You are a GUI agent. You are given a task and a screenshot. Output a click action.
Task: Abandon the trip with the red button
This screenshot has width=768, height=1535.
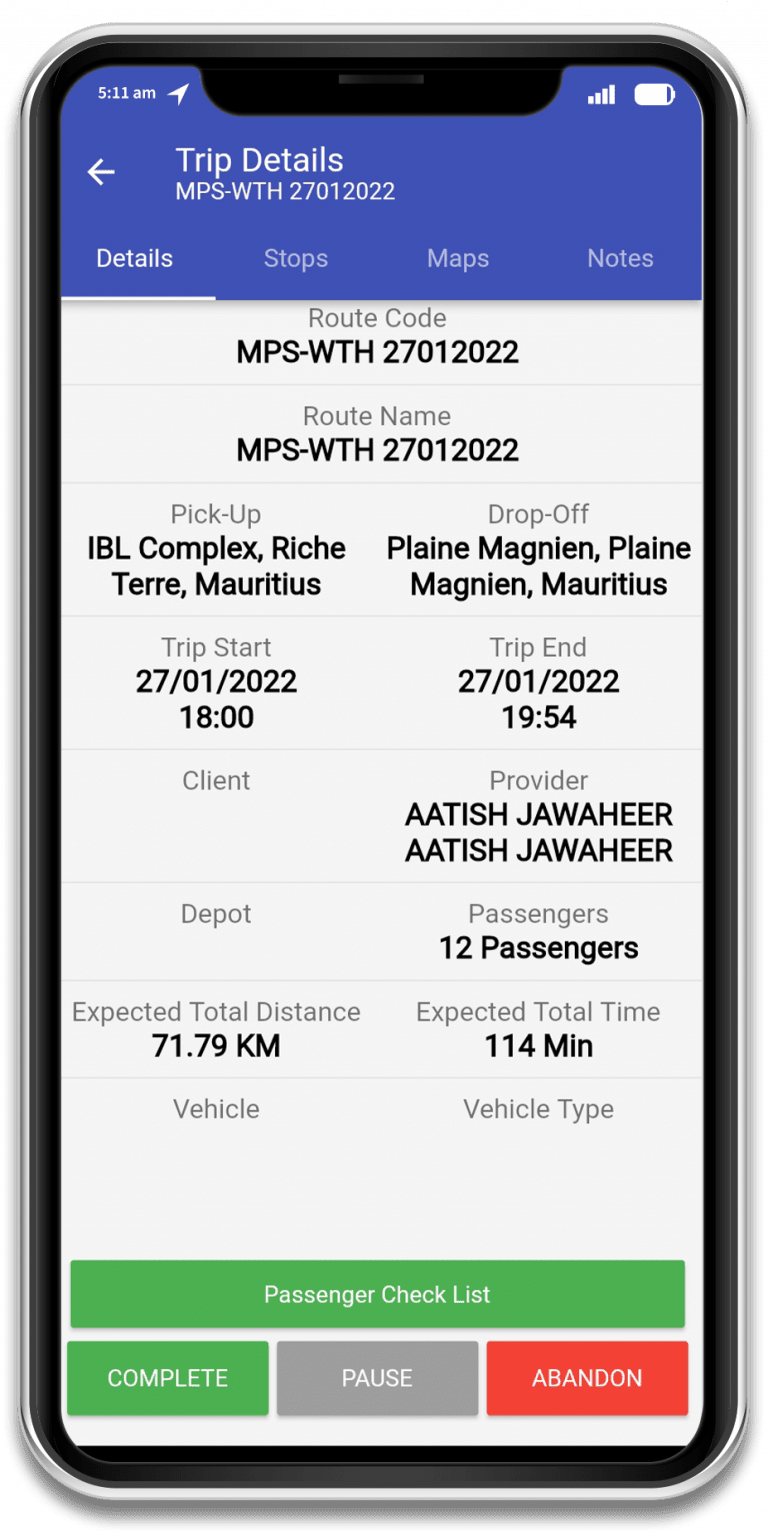[x=587, y=1378]
